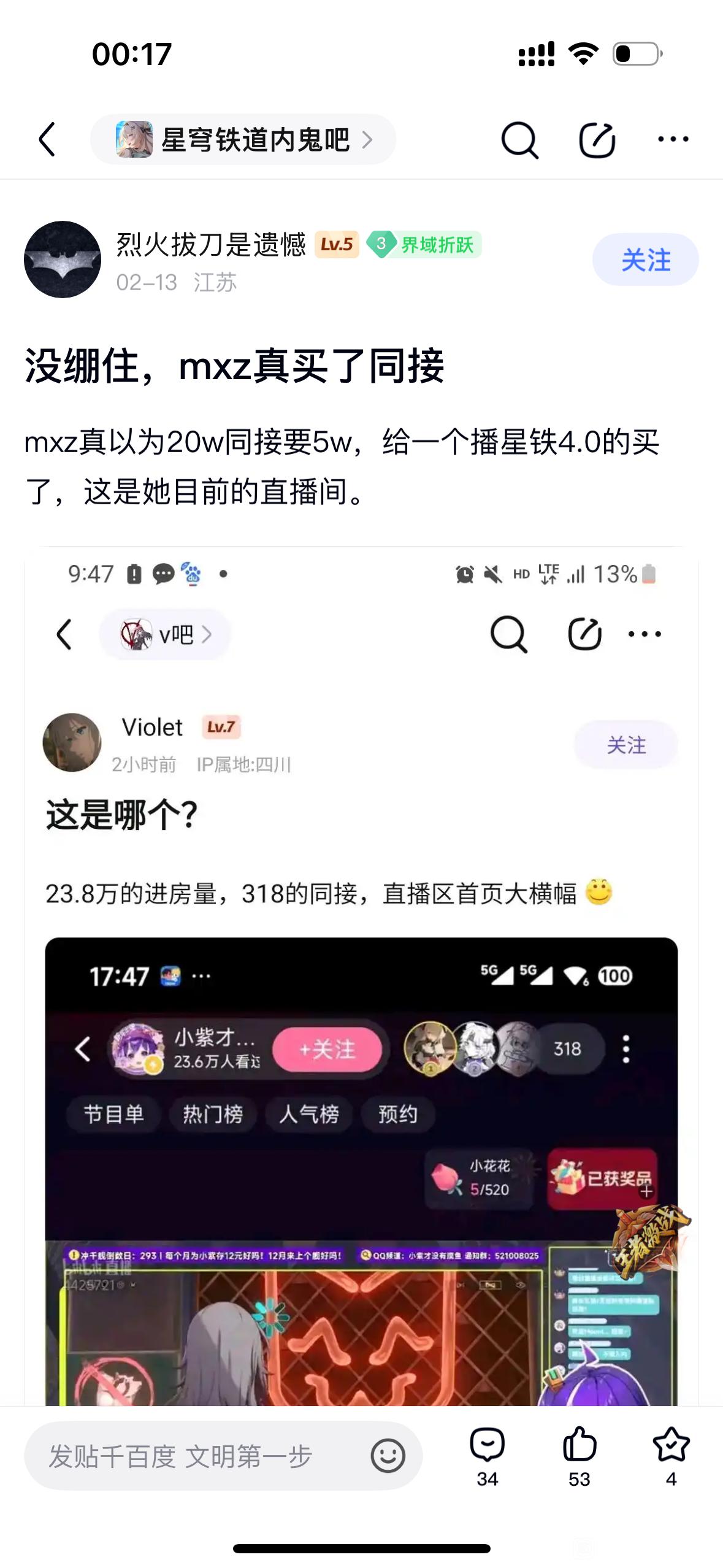Viewport: 723px width, 1568px height.
Task: View the embedded screenshot image full-size
Action: (x=361, y=982)
